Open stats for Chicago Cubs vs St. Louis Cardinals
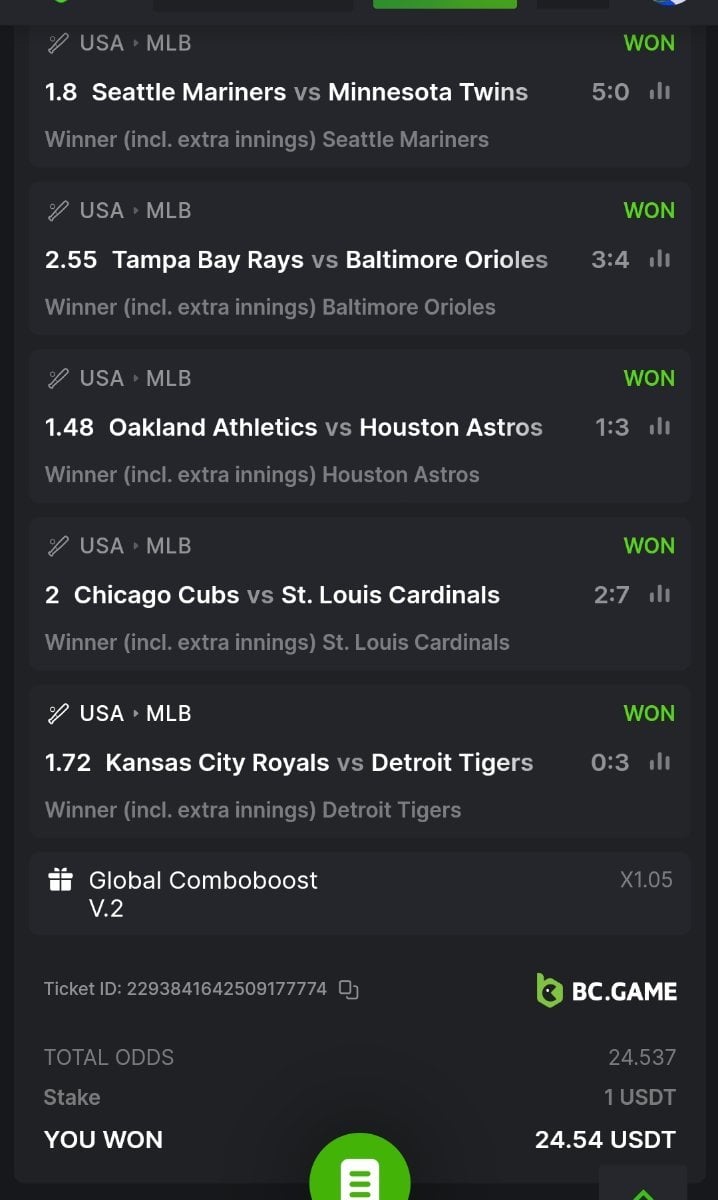This screenshot has width=718, height=1200. (x=659, y=595)
